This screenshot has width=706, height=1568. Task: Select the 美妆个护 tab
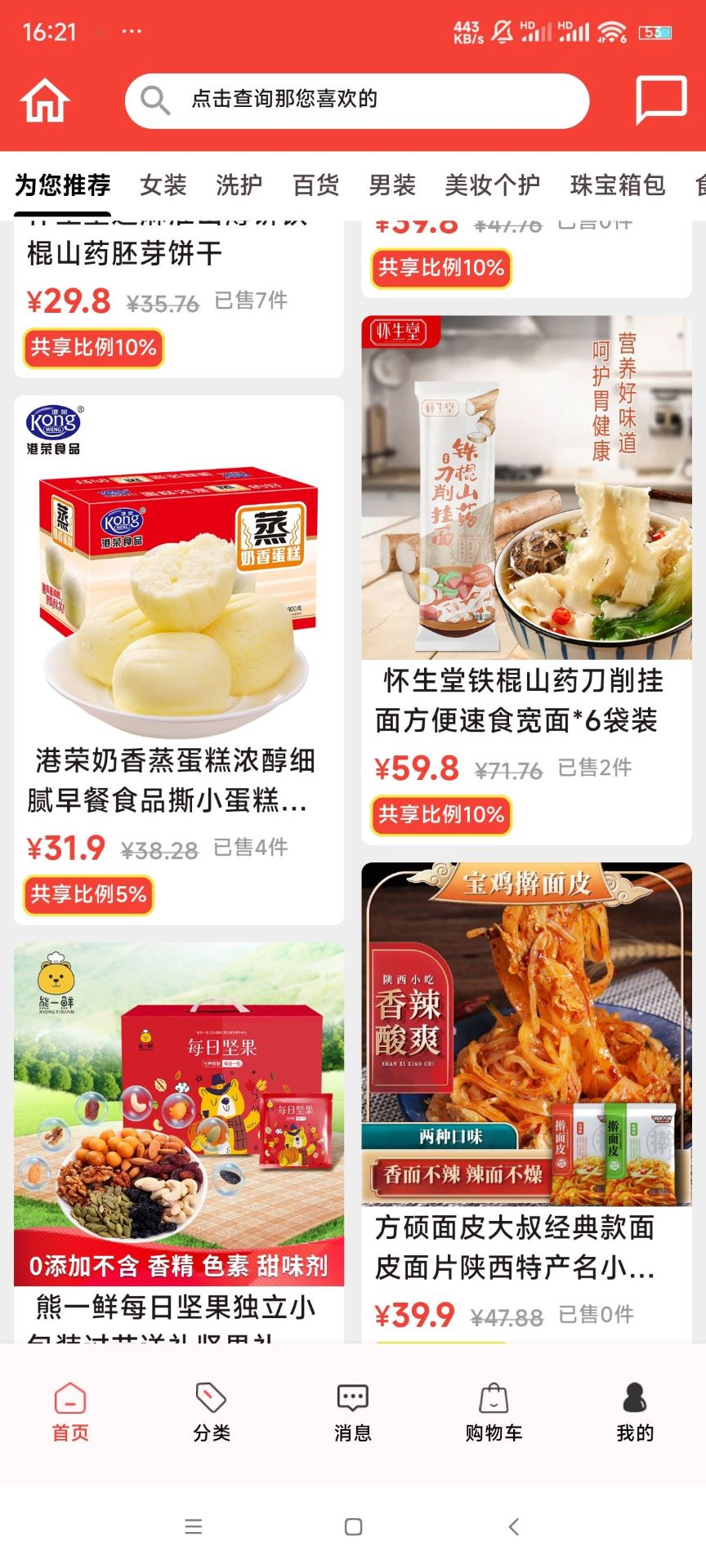[x=492, y=185]
